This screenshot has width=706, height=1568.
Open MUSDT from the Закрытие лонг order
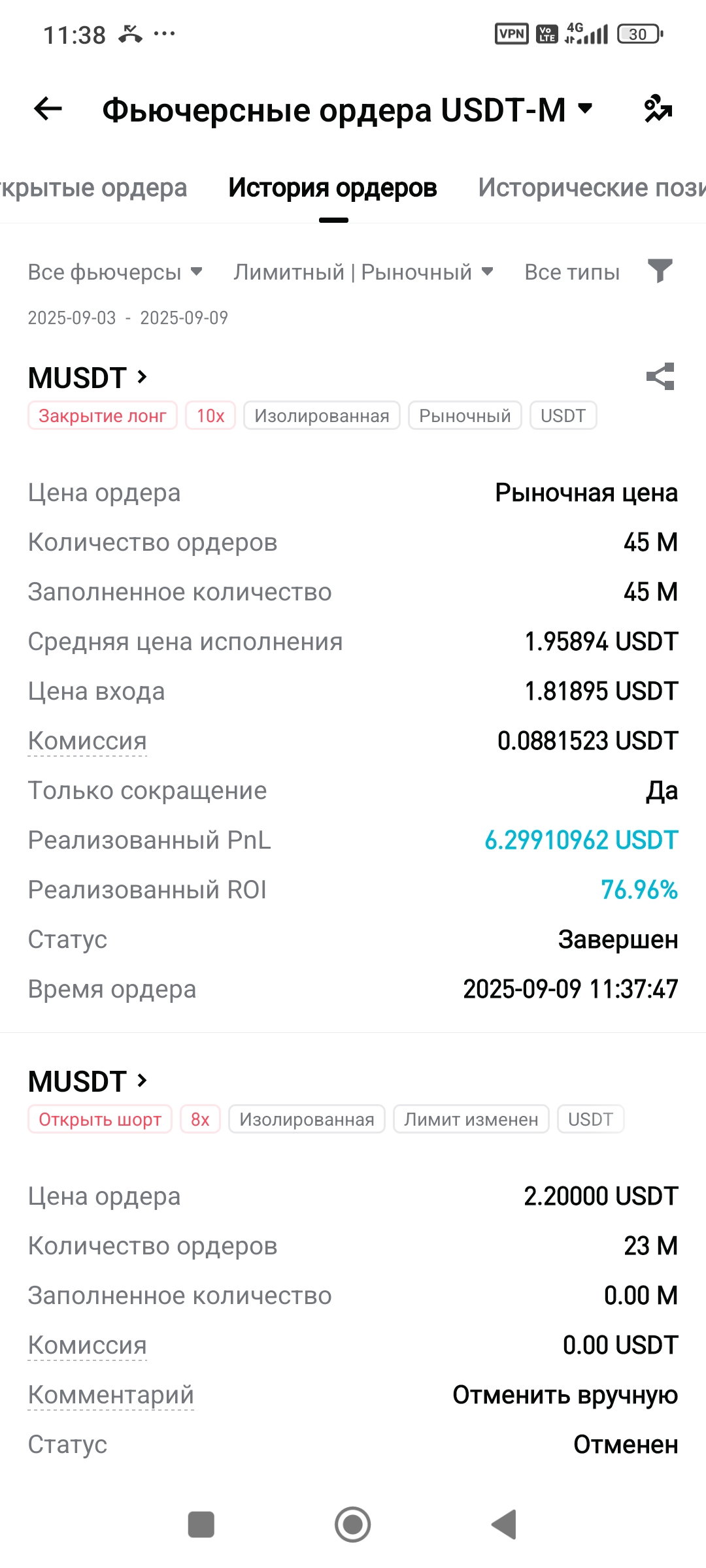(88, 378)
